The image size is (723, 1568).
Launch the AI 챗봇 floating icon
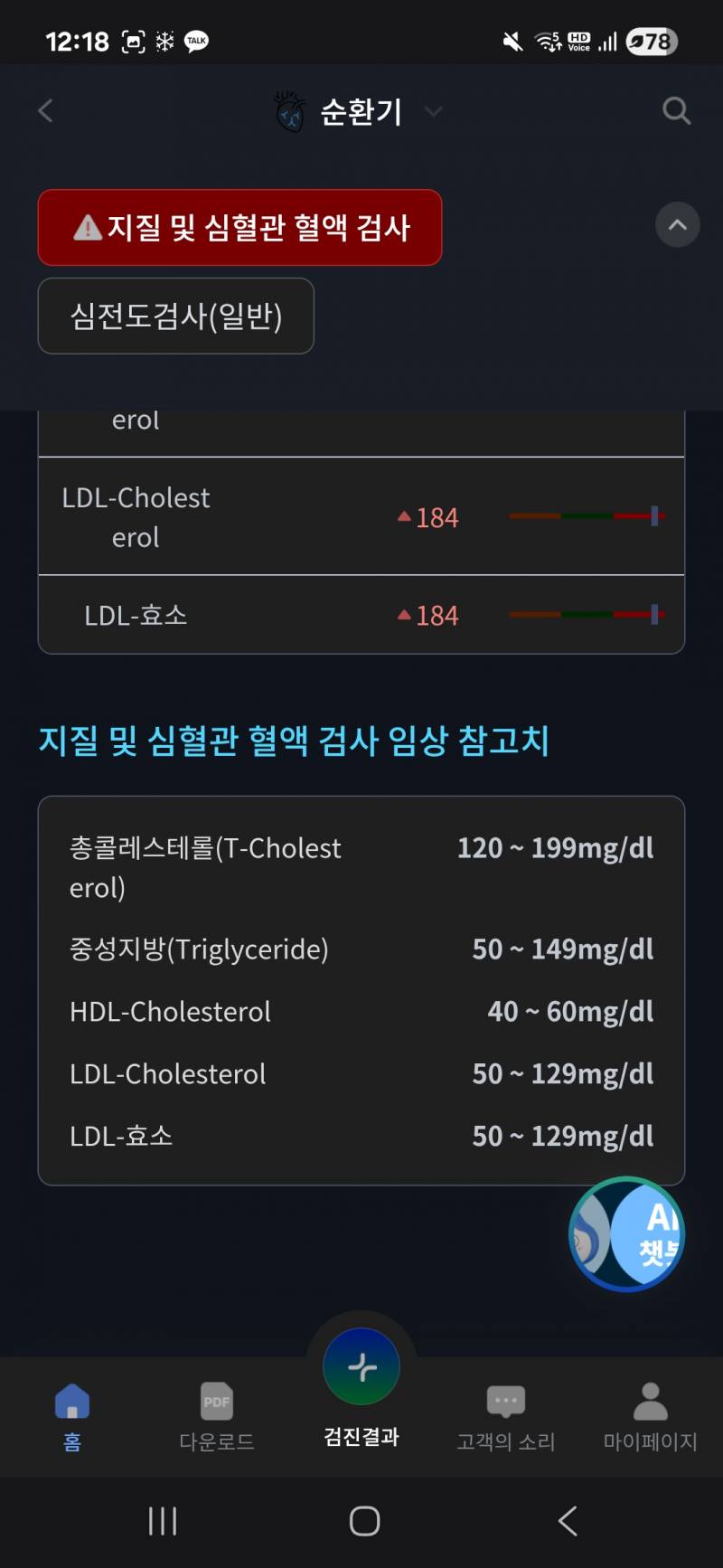pyautogui.click(x=626, y=1233)
